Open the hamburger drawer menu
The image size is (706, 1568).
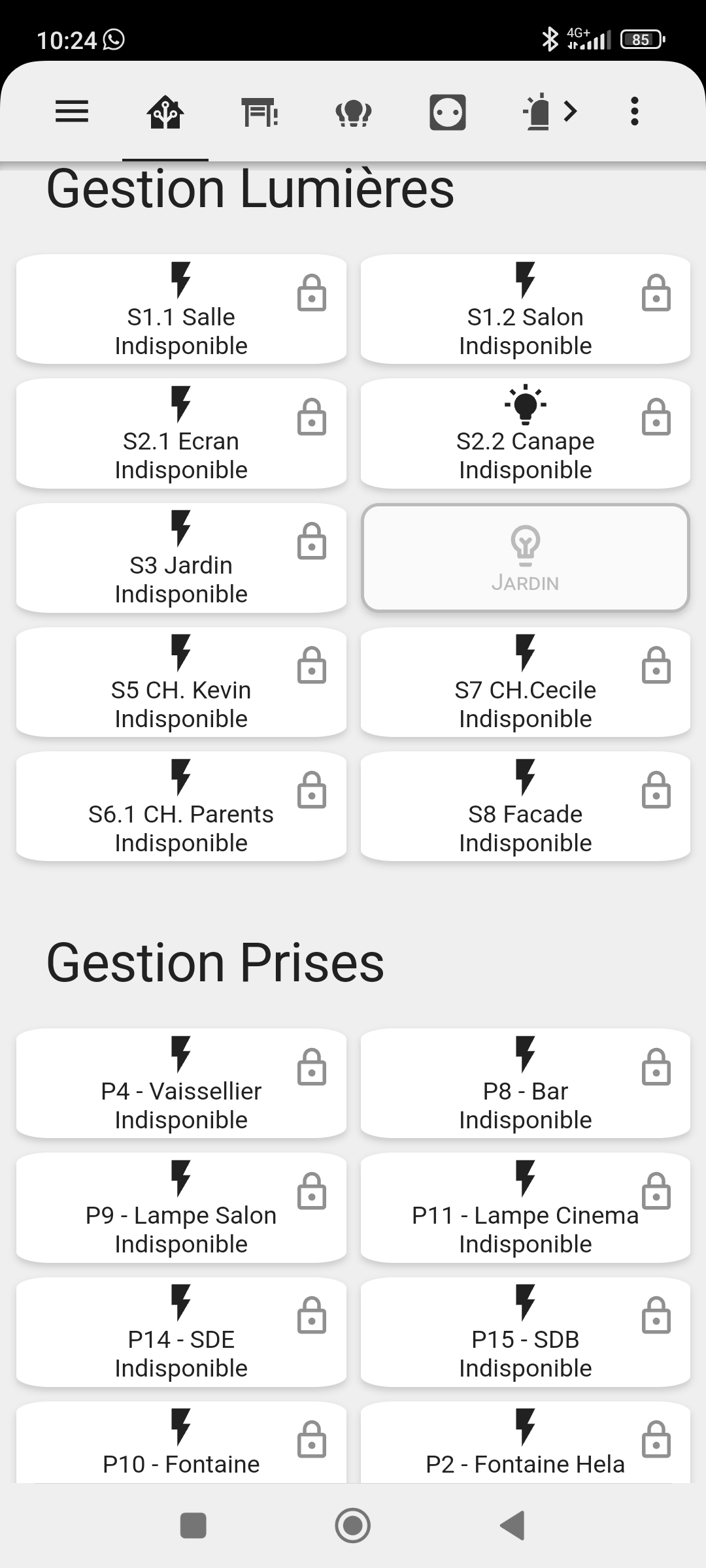click(72, 112)
